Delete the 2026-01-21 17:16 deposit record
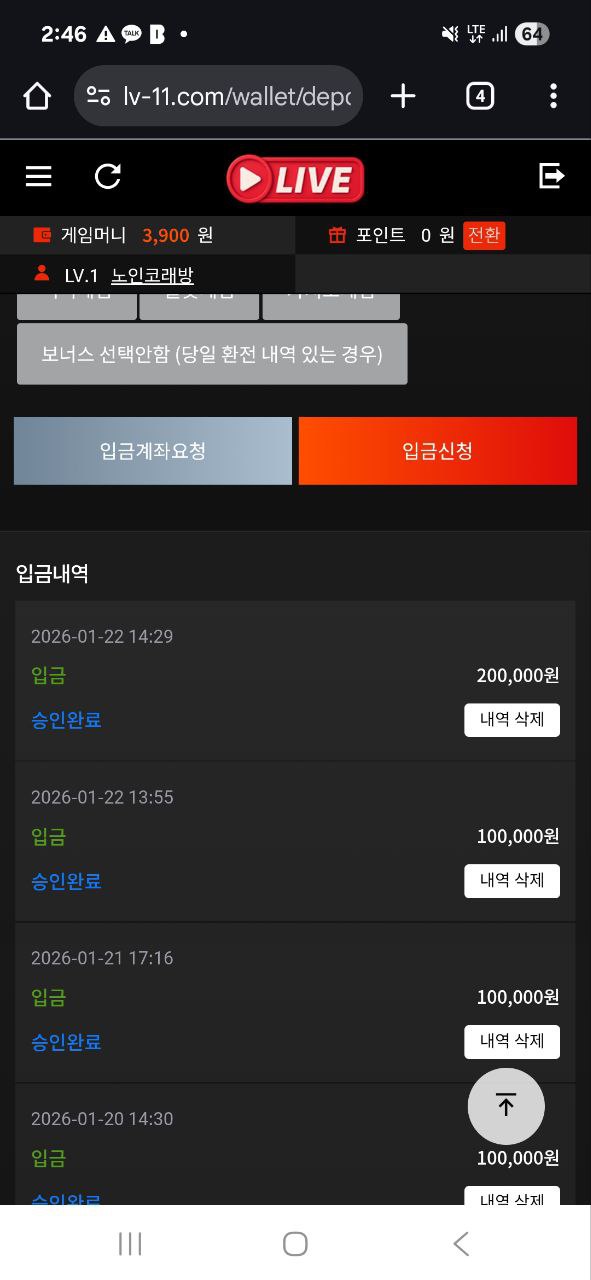591x1280 pixels. click(512, 1041)
